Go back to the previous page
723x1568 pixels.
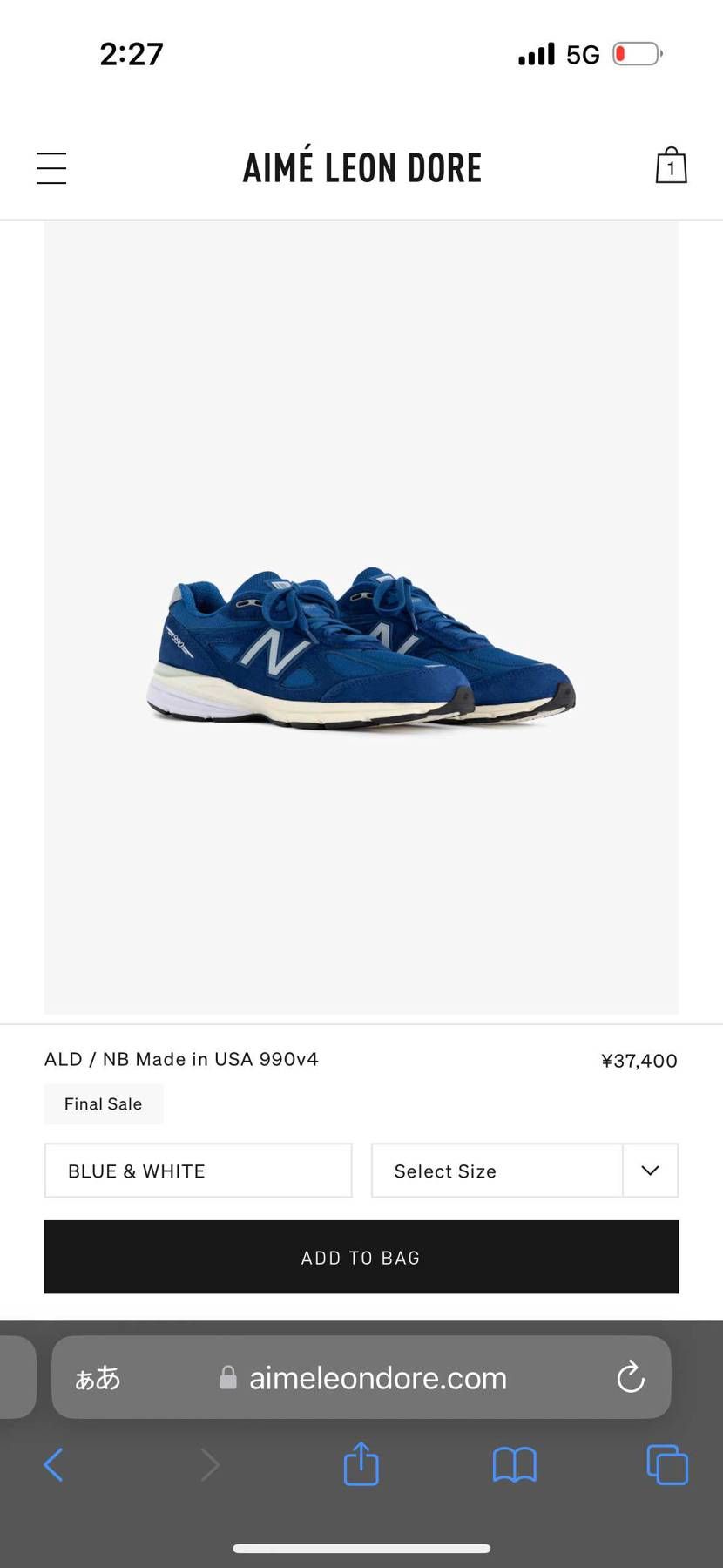tap(53, 1465)
